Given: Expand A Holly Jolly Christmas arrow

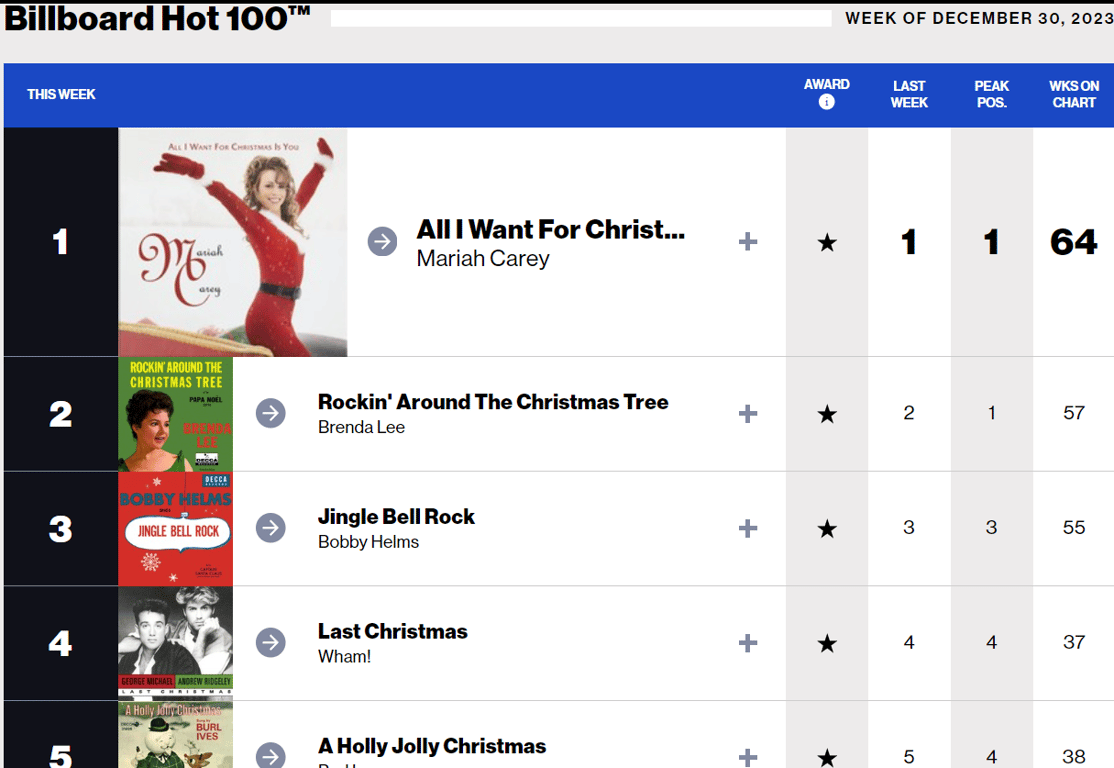Looking at the screenshot, I should (x=270, y=756).
